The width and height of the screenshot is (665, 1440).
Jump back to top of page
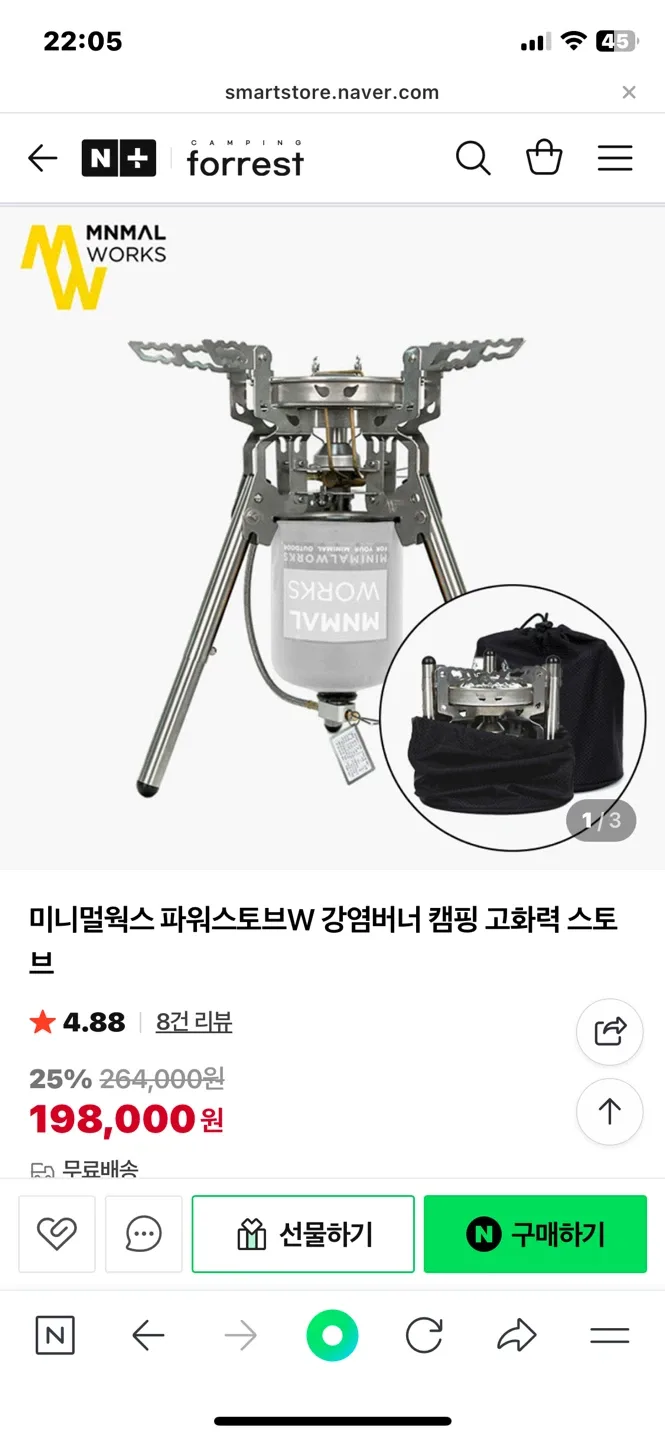click(609, 1111)
